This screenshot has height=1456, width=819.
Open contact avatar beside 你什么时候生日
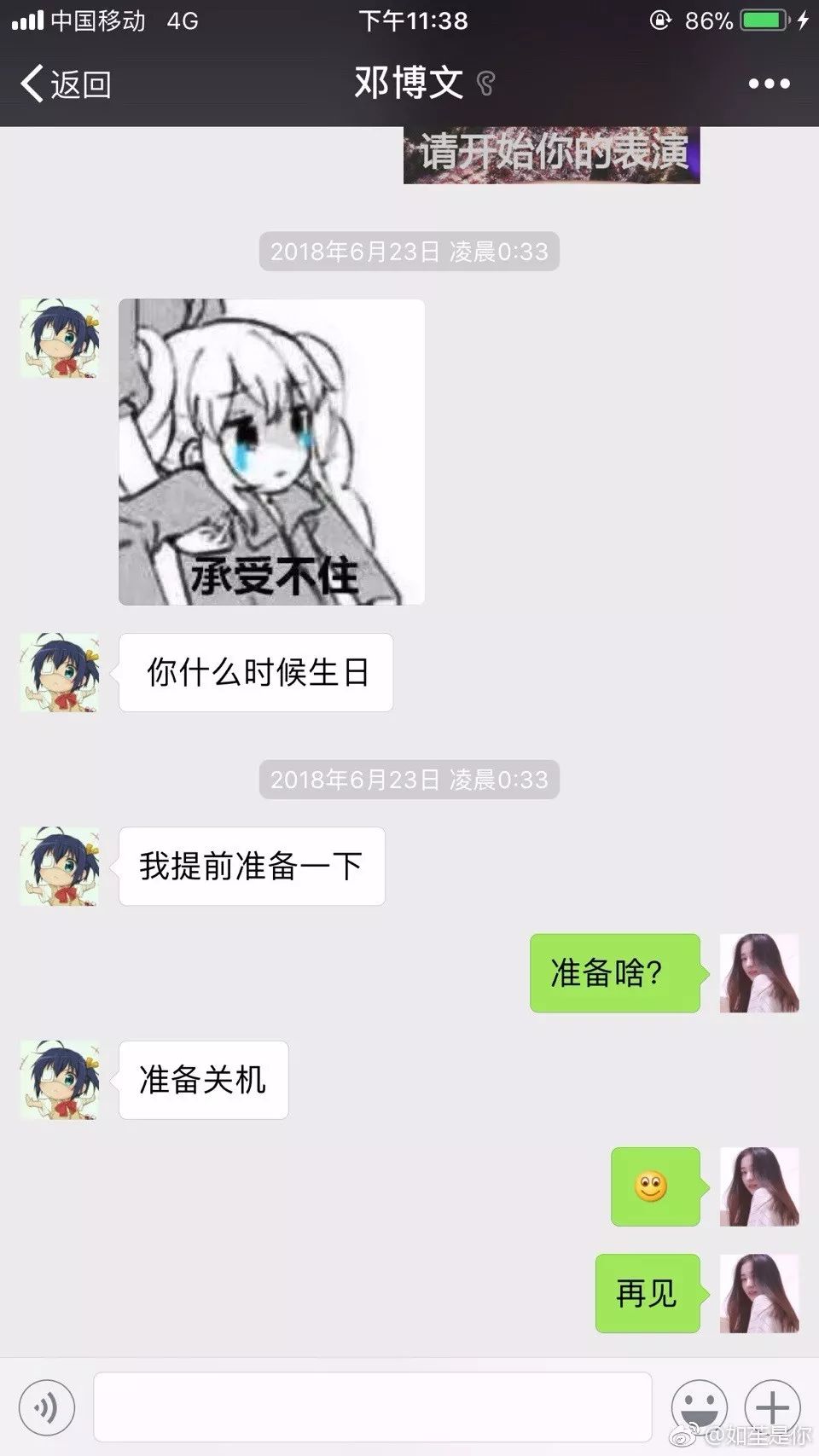[x=60, y=672]
